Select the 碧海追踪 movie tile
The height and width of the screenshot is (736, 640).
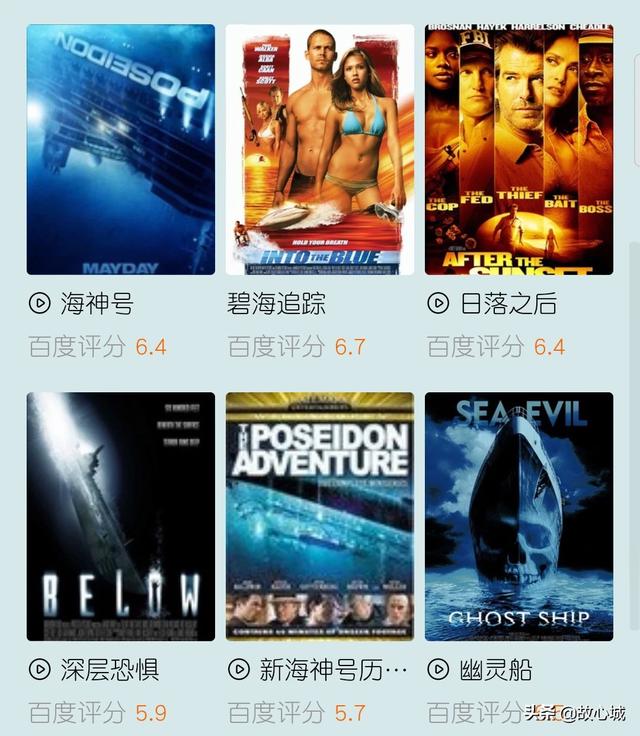pyautogui.click(x=320, y=150)
